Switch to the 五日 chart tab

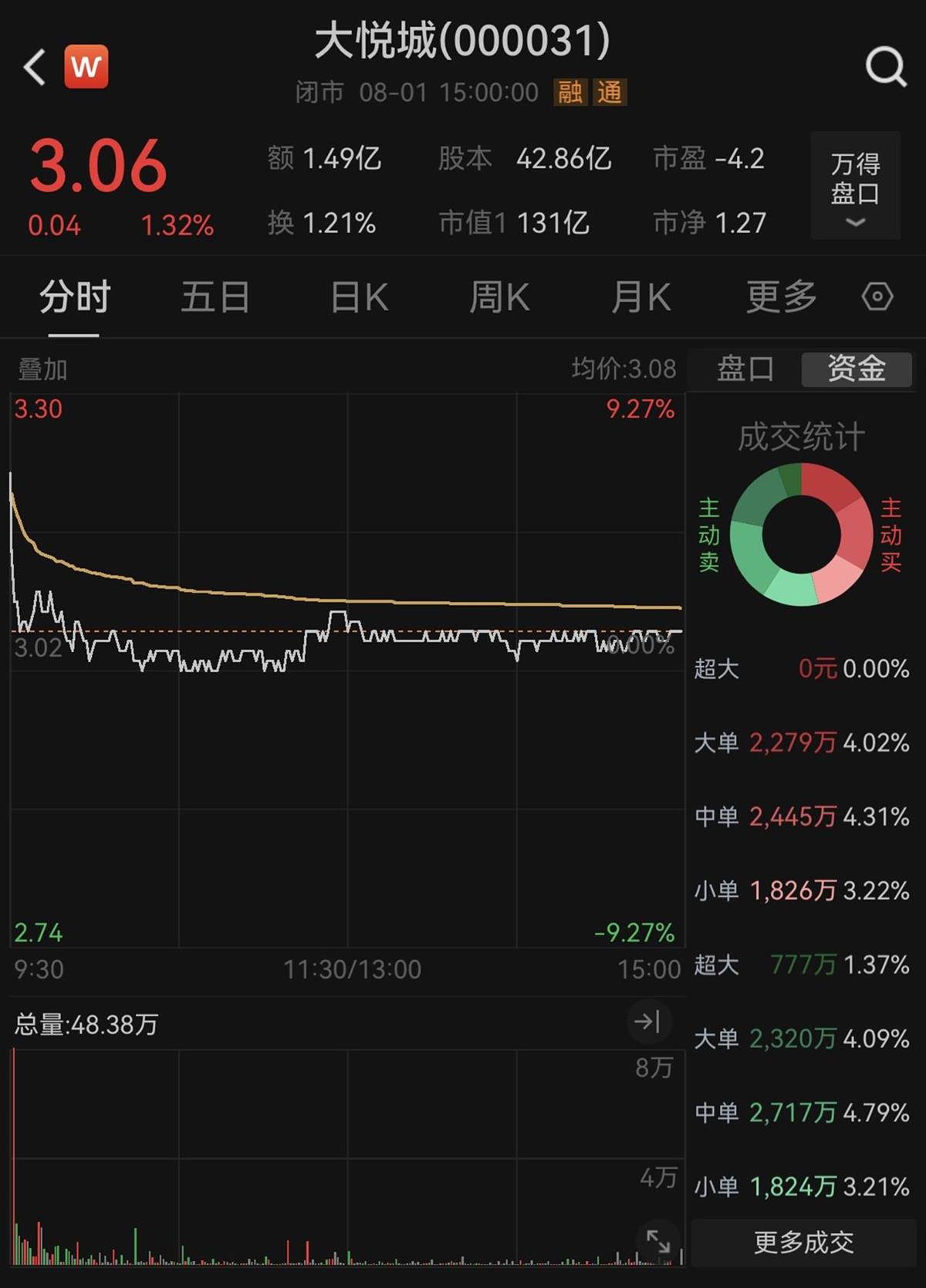coord(215,297)
